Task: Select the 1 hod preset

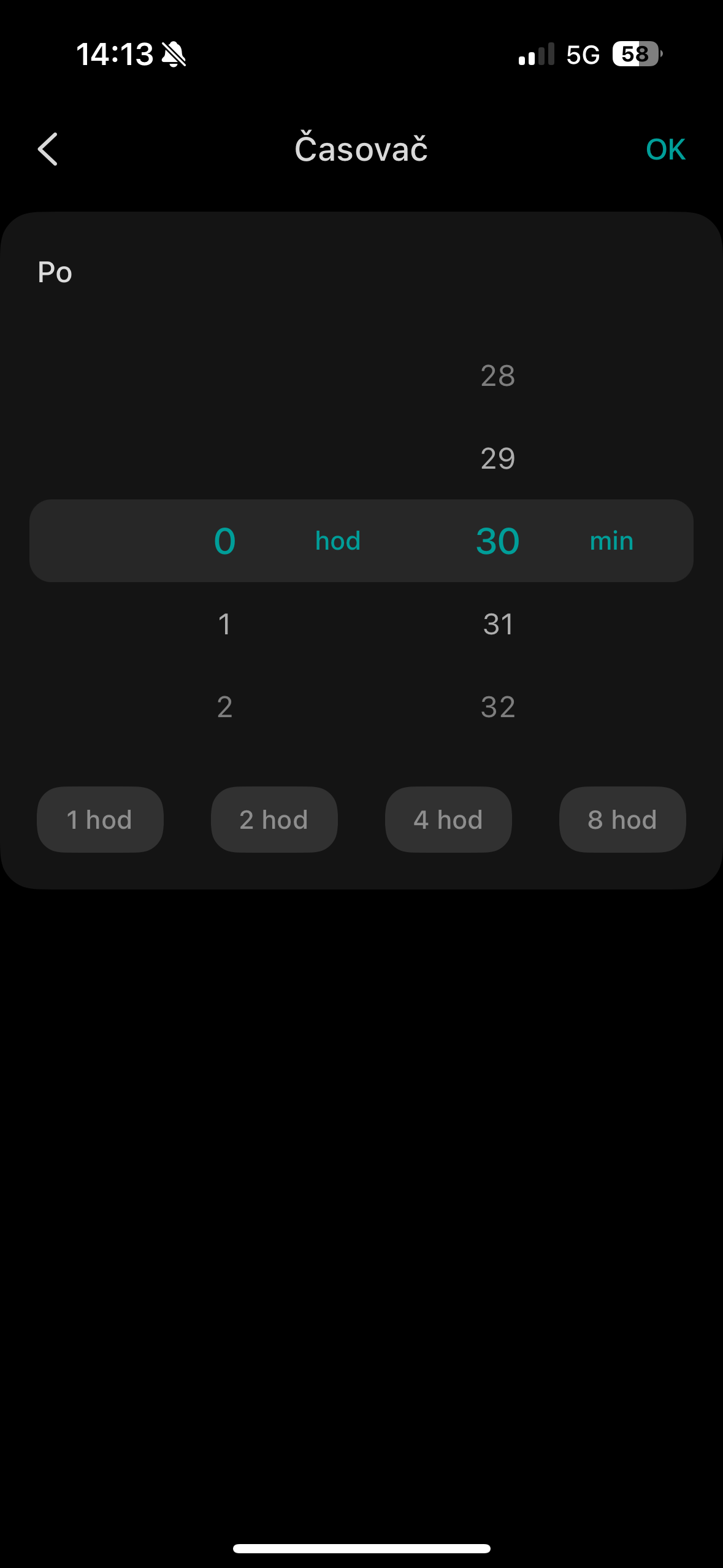Action: click(100, 820)
